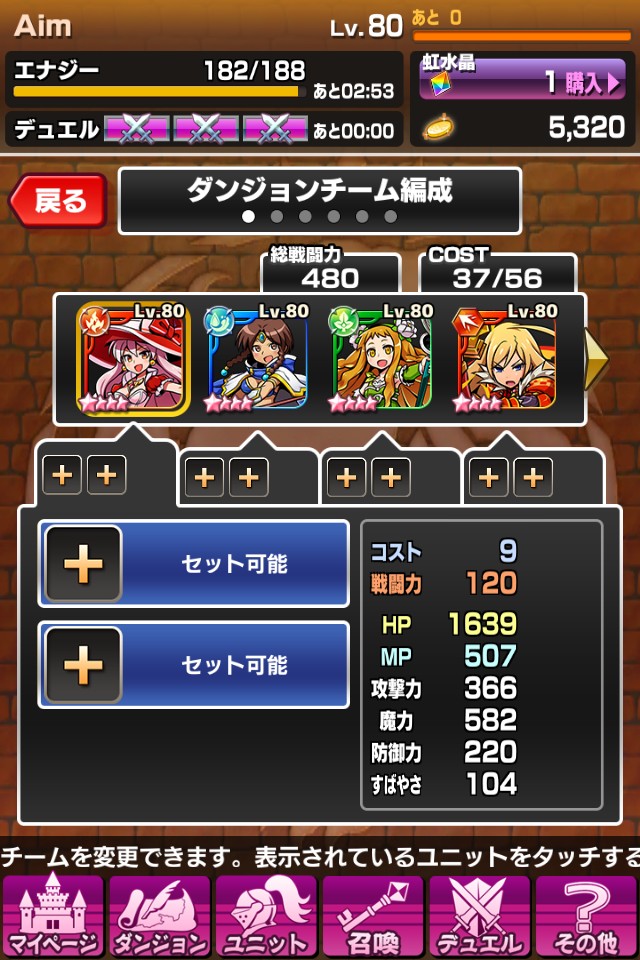This screenshot has height=960, width=640.
Task: Go to ダンジョン tab
Action: point(159,915)
